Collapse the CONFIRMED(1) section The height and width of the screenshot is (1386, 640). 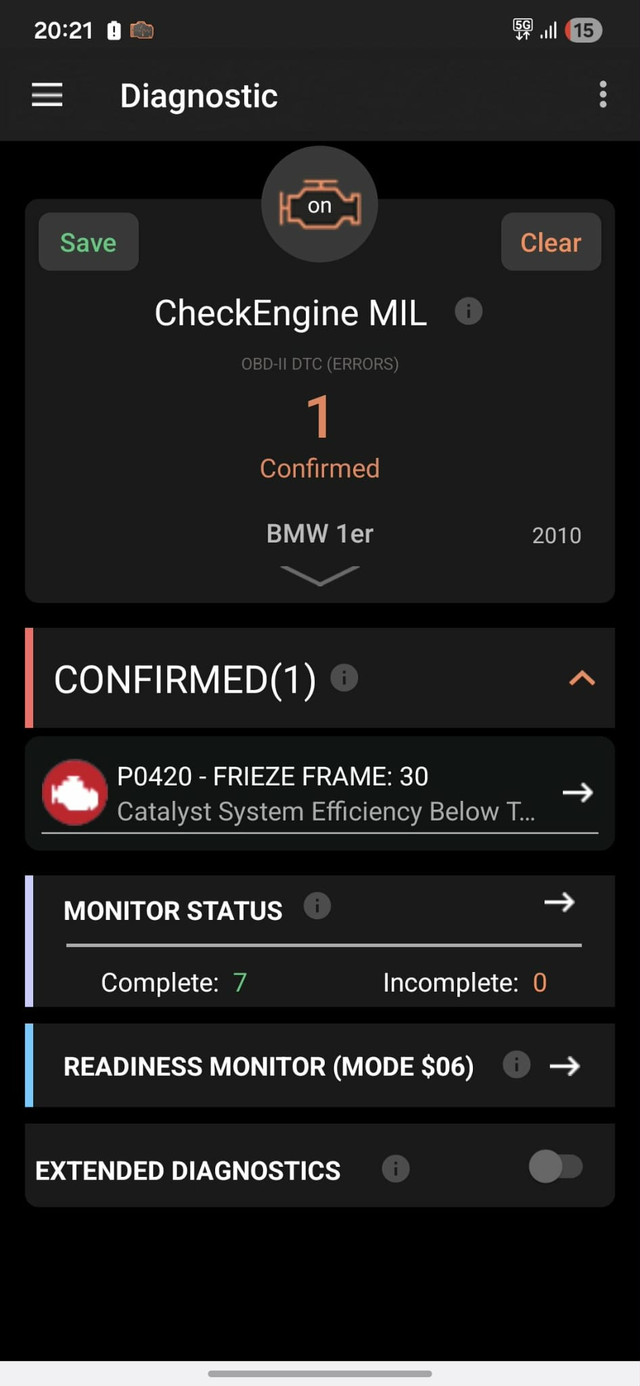(582, 678)
